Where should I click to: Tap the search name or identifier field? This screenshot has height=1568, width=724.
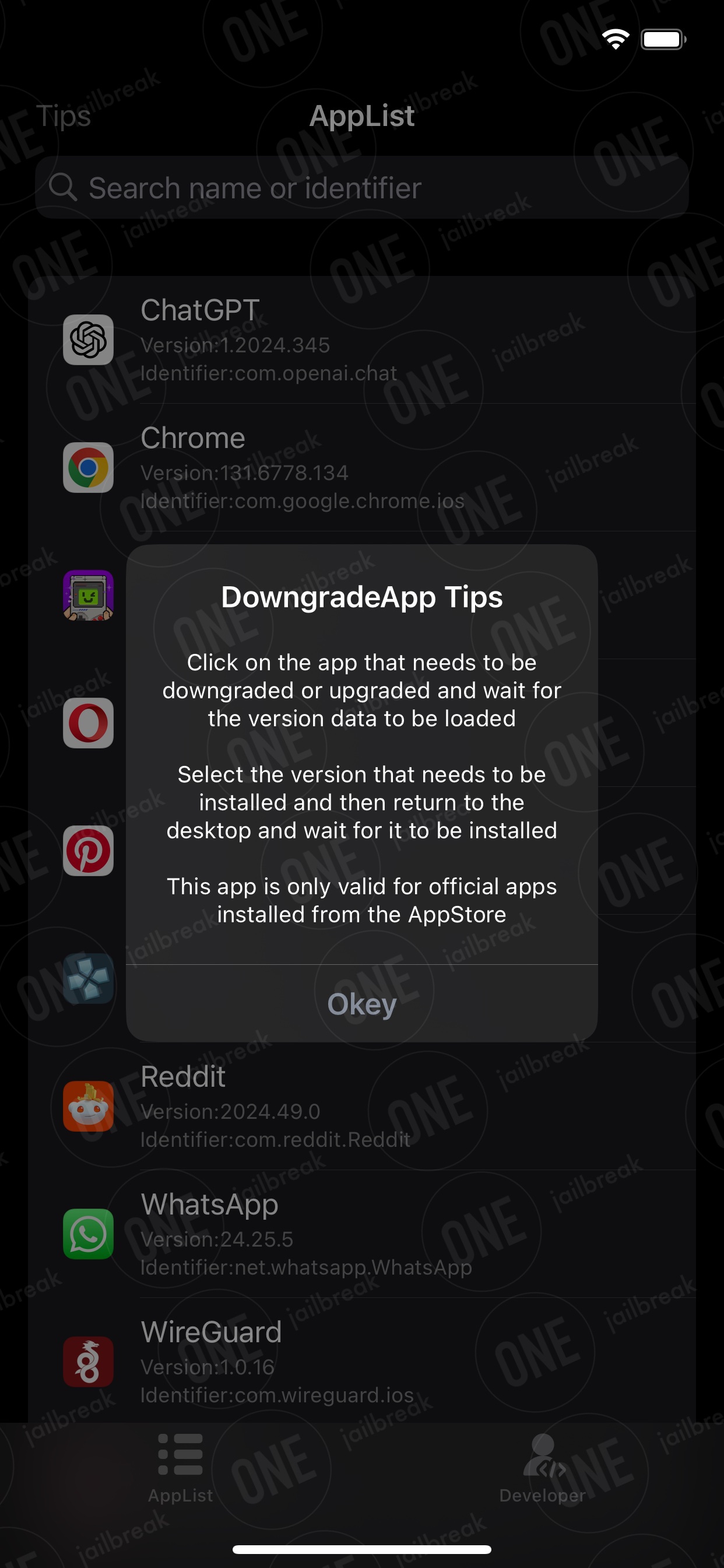[362, 187]
